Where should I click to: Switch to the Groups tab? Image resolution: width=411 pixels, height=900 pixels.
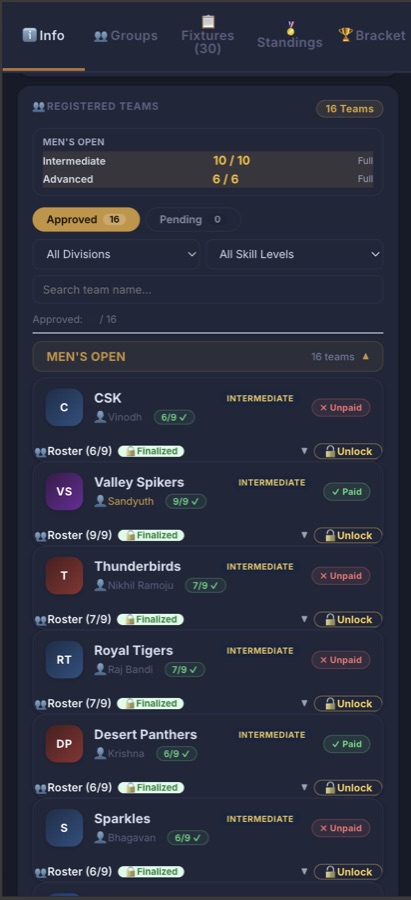[x=126, y=36]
